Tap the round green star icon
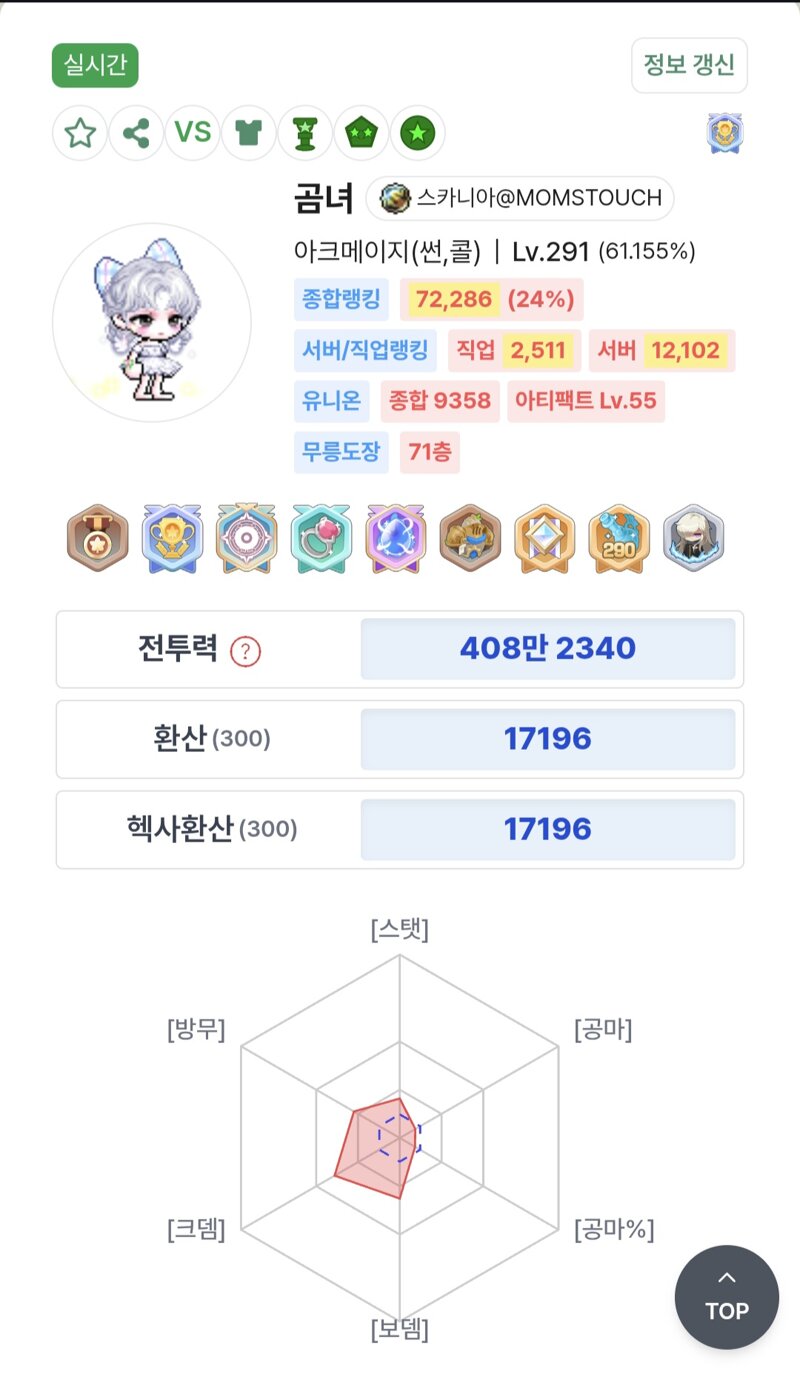The image size is (800, 1389). [x=417, y=133]
